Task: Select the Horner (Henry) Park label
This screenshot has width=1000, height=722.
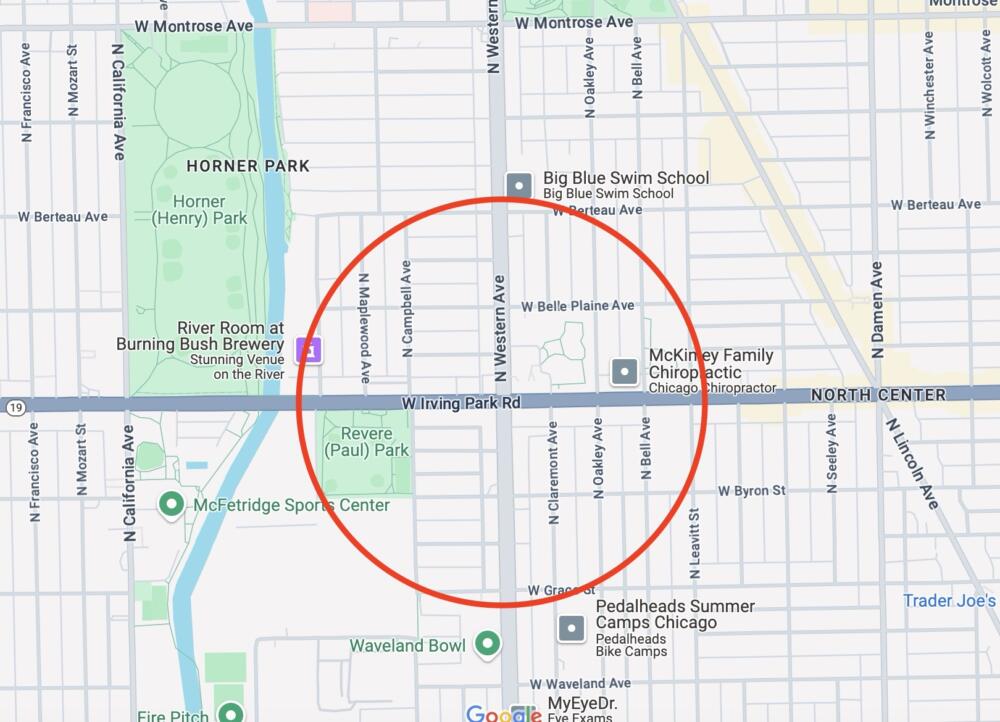Action: (199, 209)
